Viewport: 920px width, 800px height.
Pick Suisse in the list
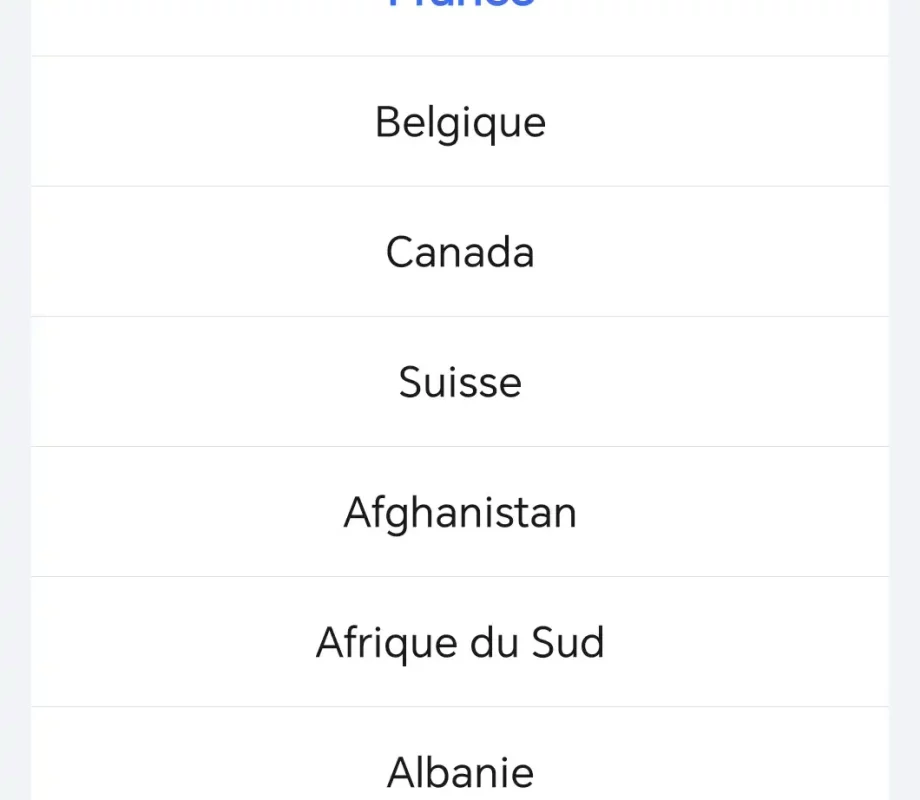(460, 382)
